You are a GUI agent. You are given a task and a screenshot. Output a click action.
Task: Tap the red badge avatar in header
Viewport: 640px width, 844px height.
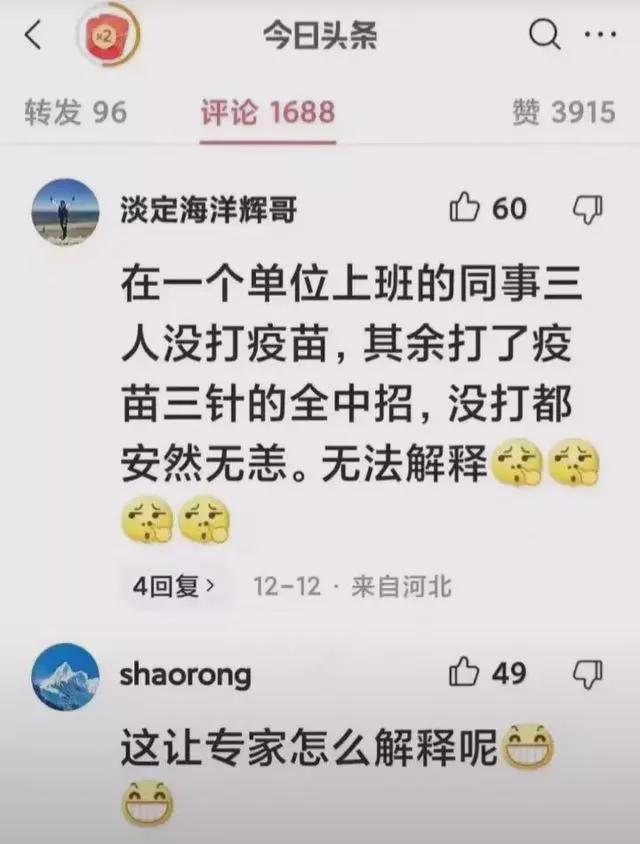[108, 37]
